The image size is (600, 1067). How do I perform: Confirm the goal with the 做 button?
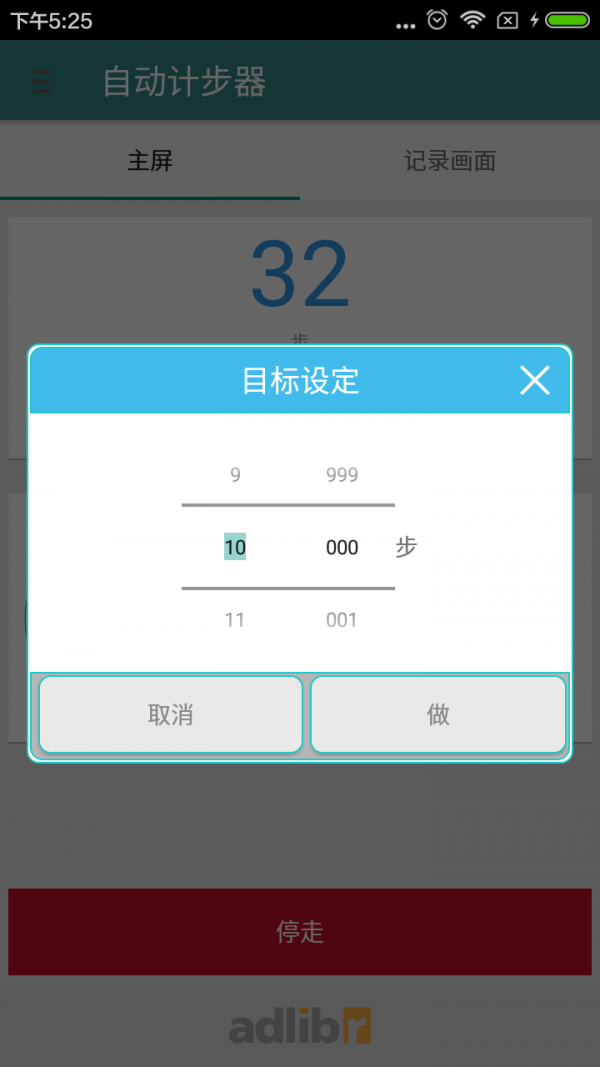438,714
